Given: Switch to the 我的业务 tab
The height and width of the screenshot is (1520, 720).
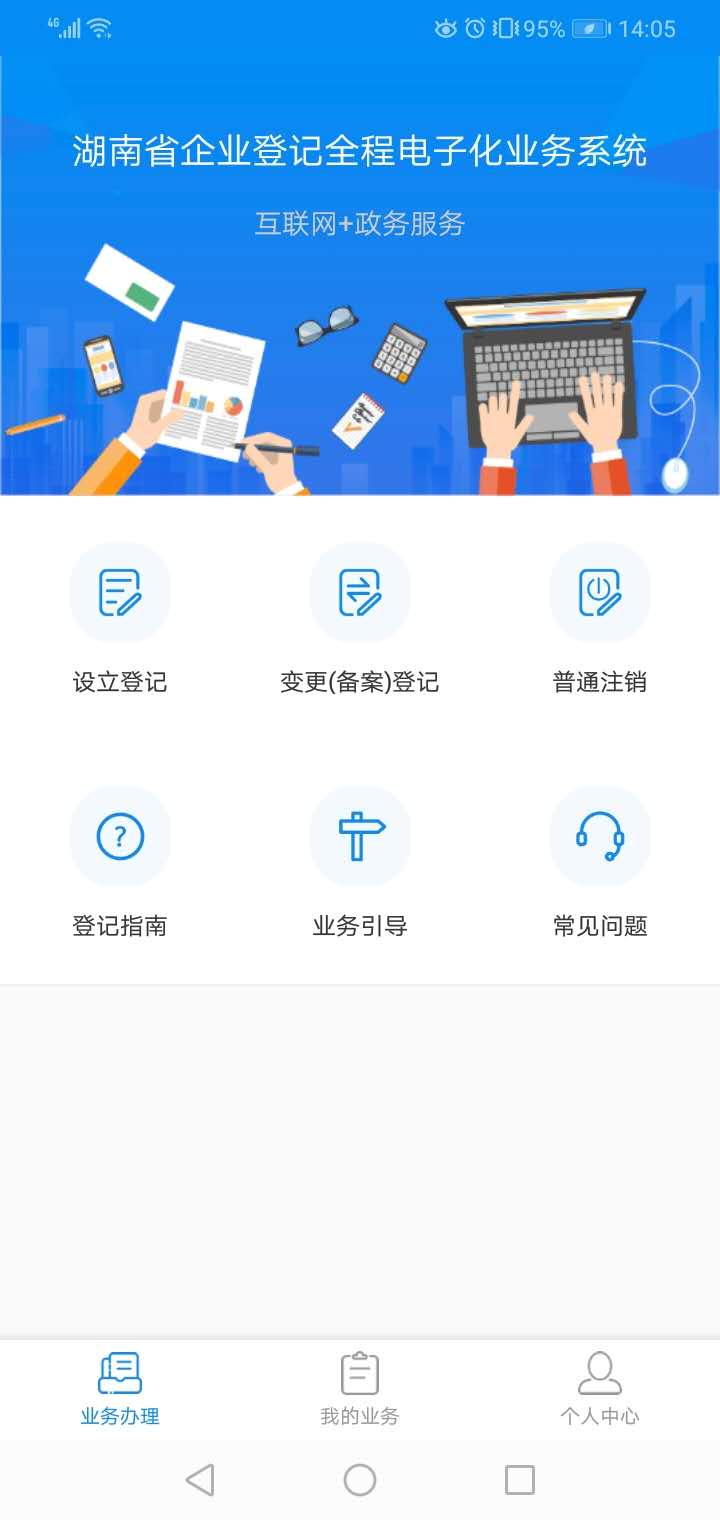Looking at the screenshot, I should (x=360, y=1388).
